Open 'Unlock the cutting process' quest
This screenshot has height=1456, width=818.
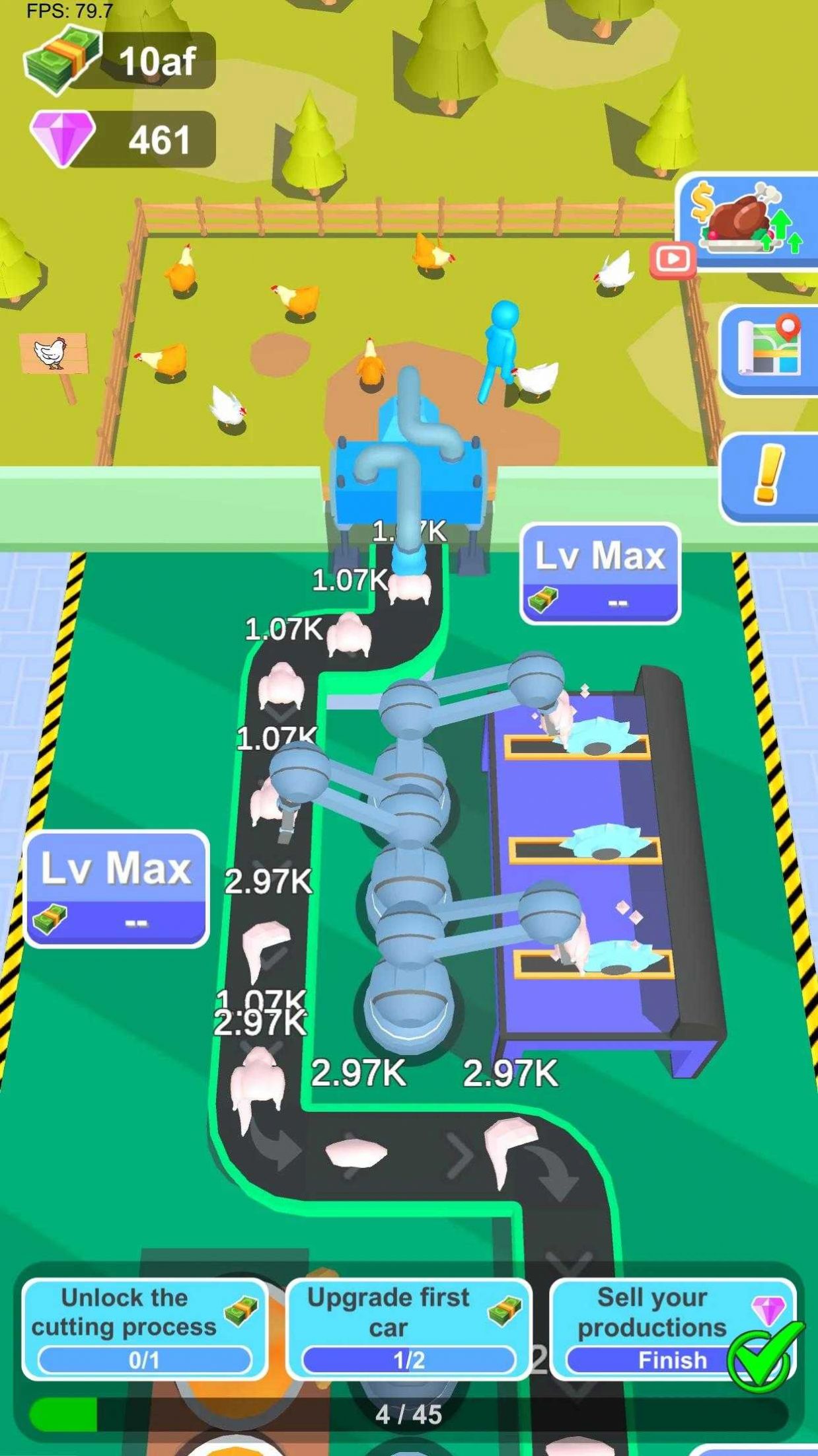click(x=144, y=1328)
